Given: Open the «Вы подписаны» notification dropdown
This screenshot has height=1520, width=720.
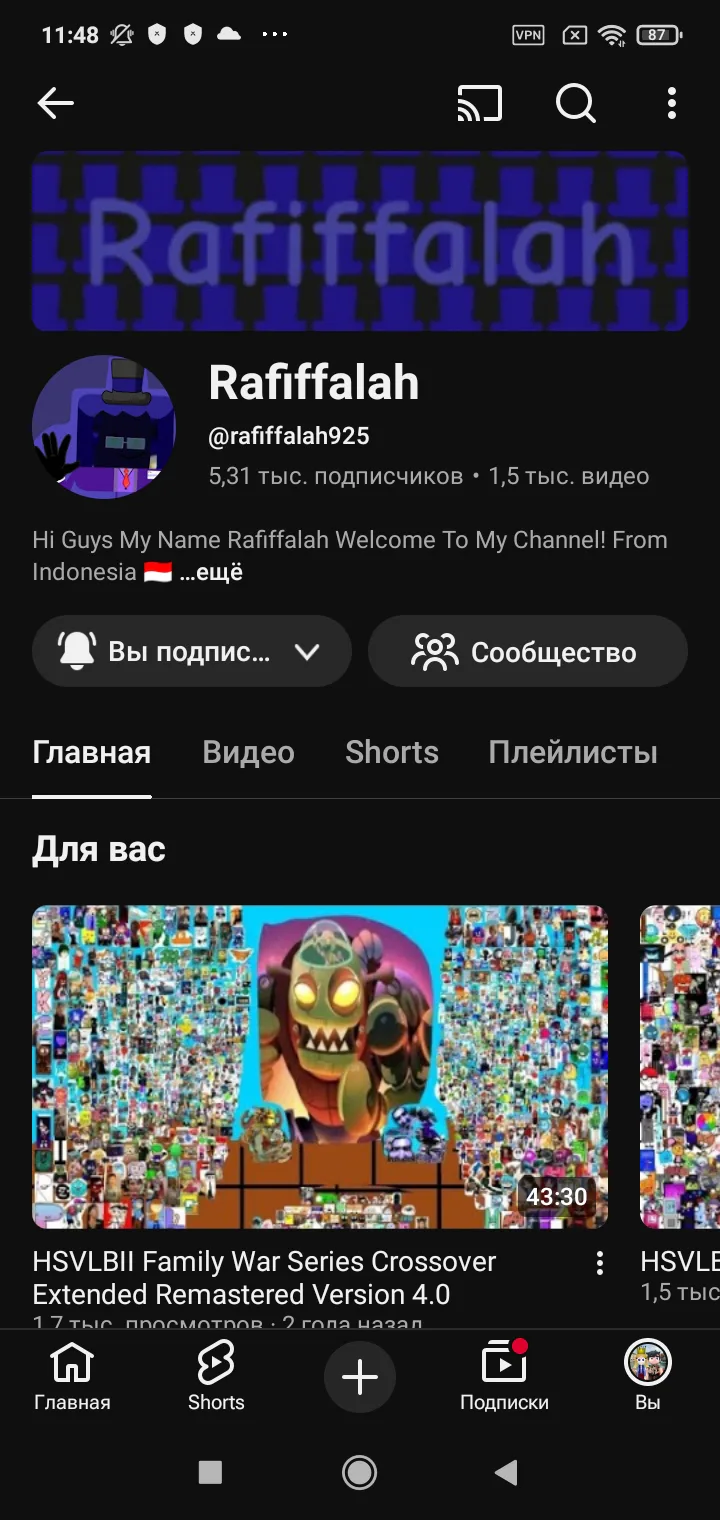Looking at the screenshot, I should point(192,652).
